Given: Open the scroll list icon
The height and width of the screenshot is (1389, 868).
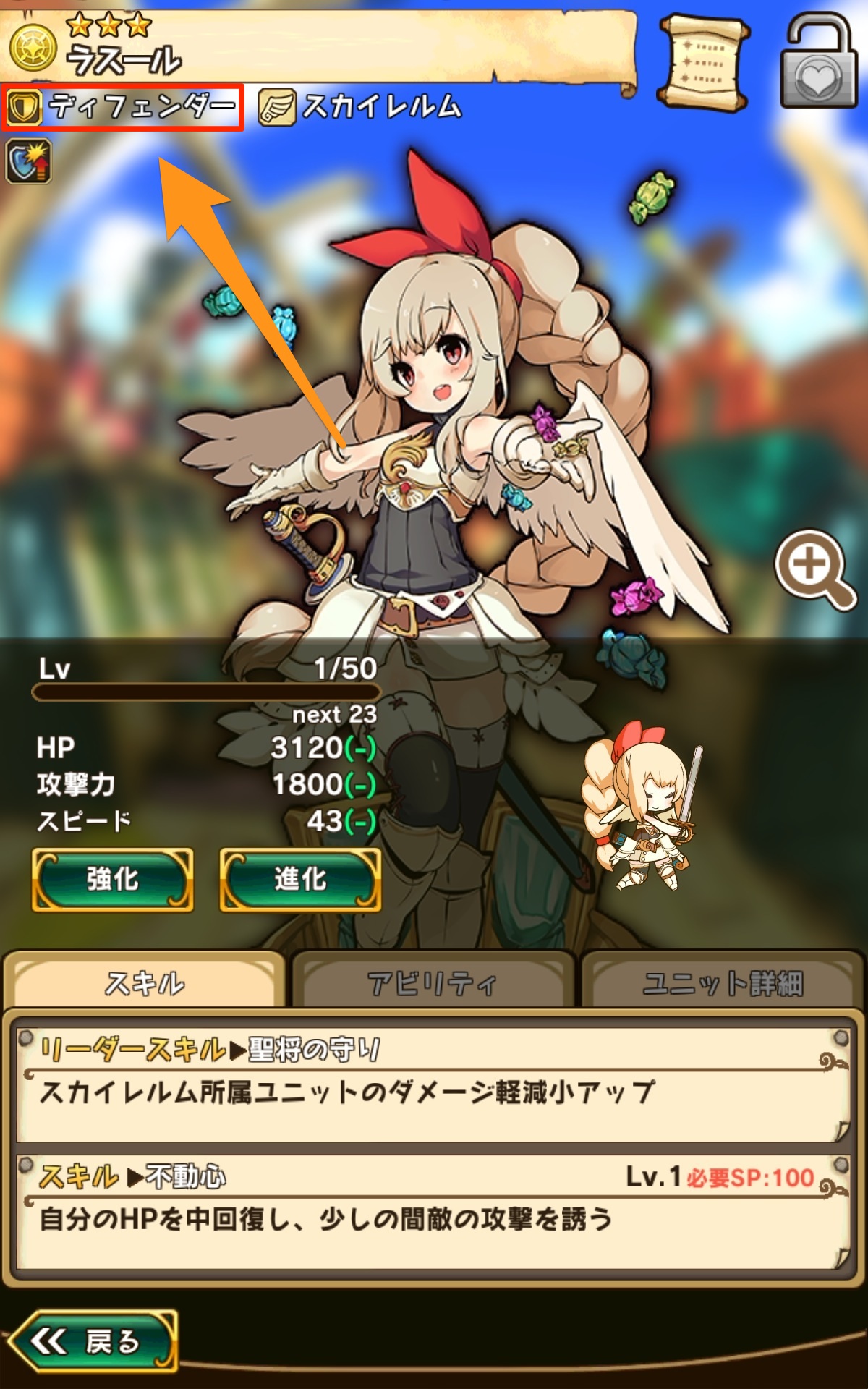Looking at the screenshot, I should click(x=703, y=64).
